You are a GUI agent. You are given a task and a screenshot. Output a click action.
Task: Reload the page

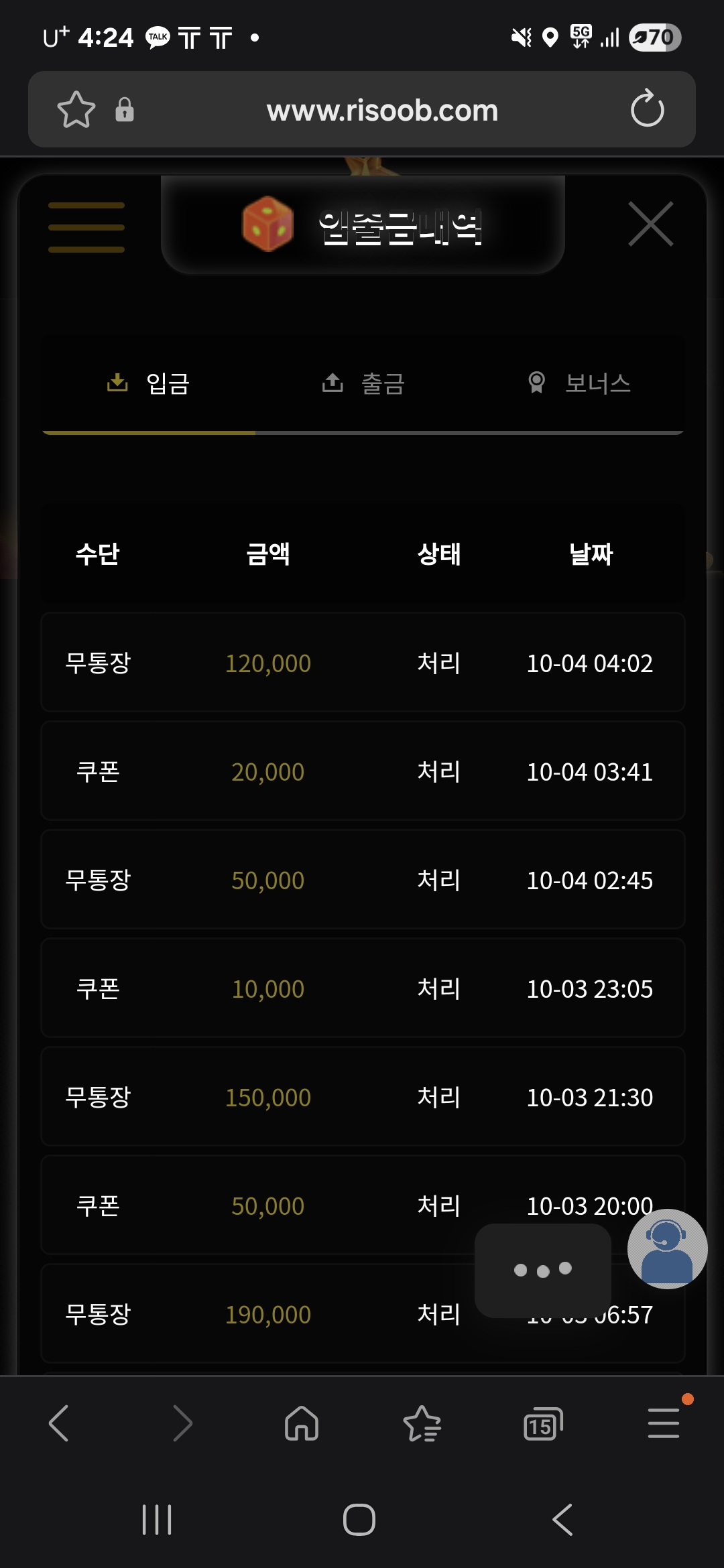click(x=647, y=109)
